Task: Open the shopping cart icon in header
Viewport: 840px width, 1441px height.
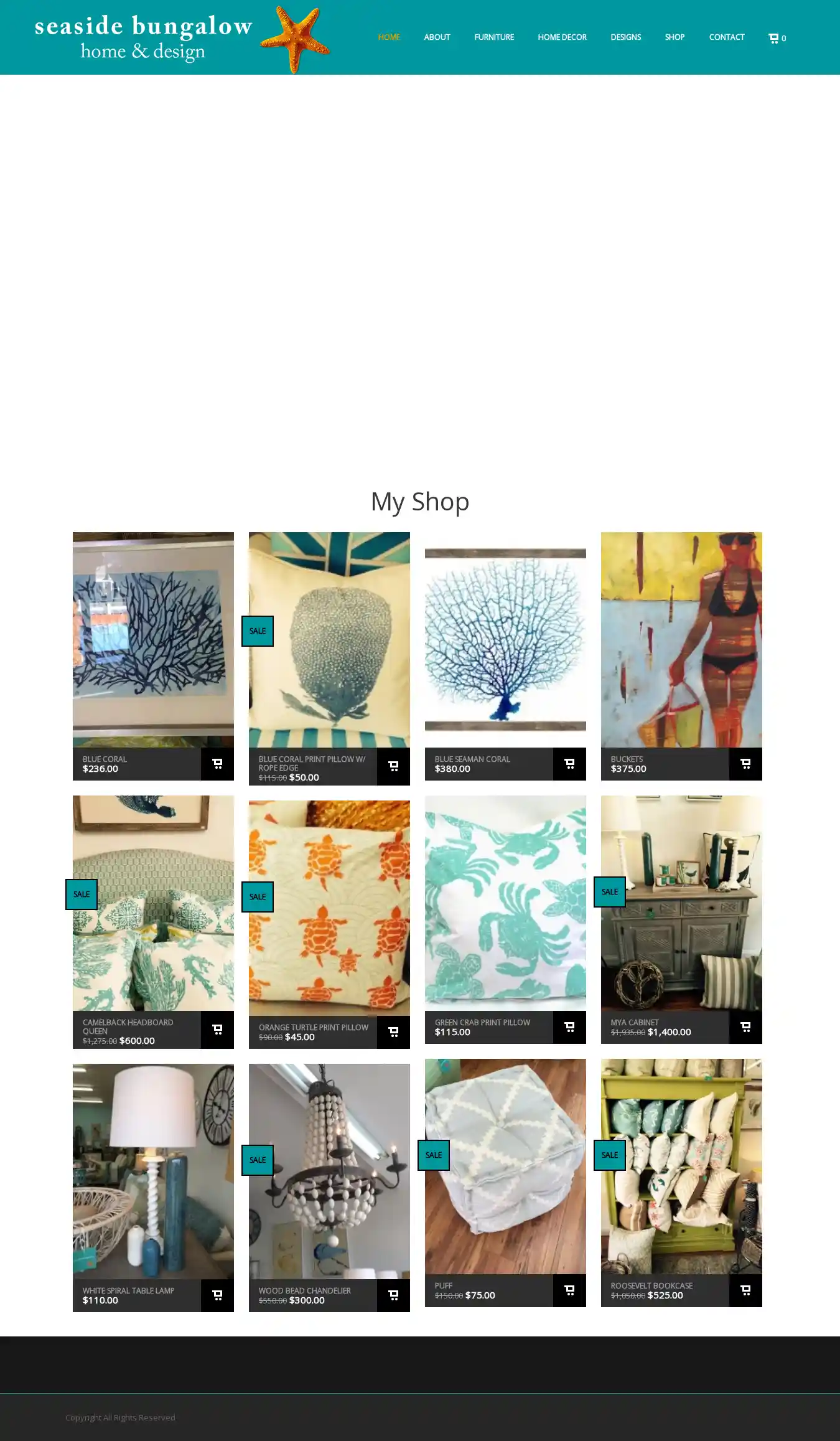Action: [775, 38]
